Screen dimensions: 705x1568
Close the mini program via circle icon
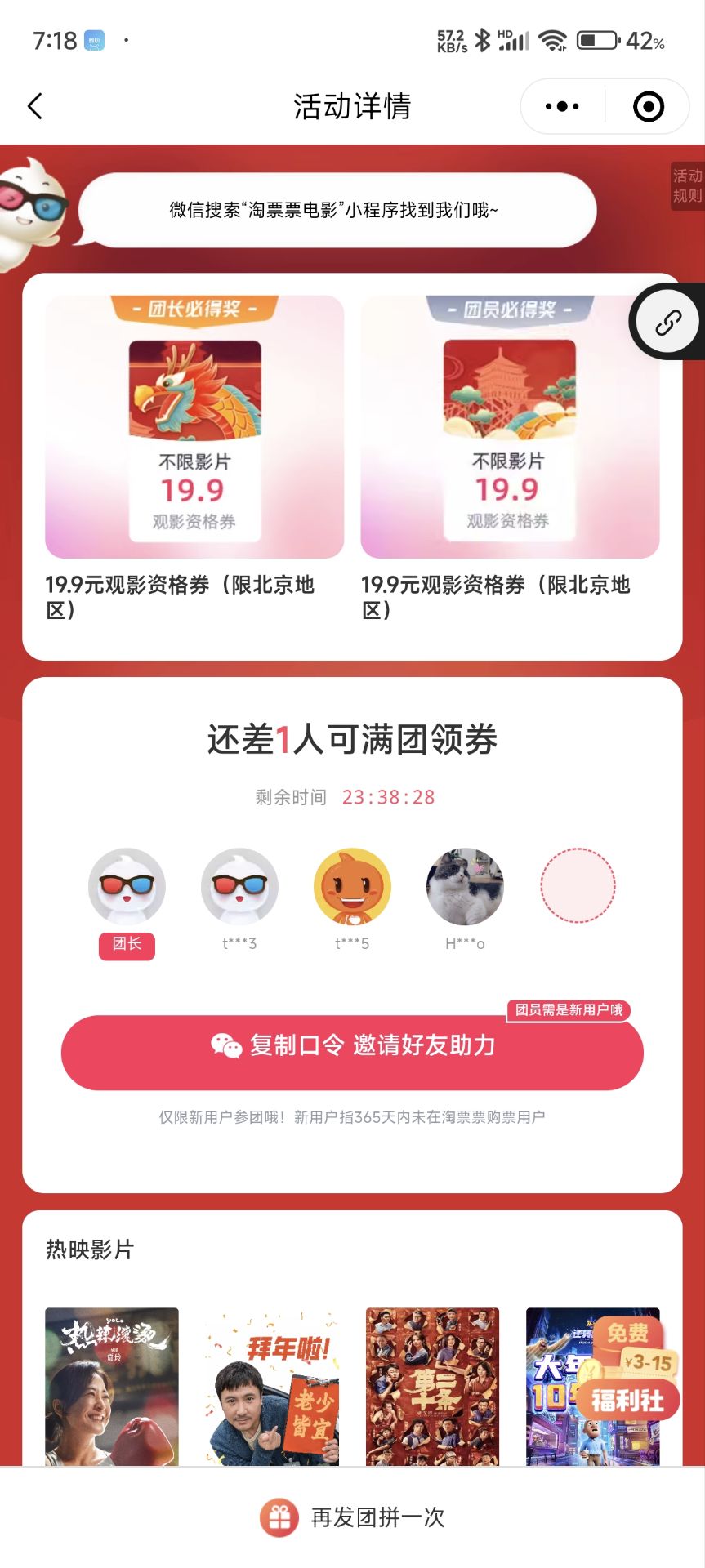click(649, 106)
